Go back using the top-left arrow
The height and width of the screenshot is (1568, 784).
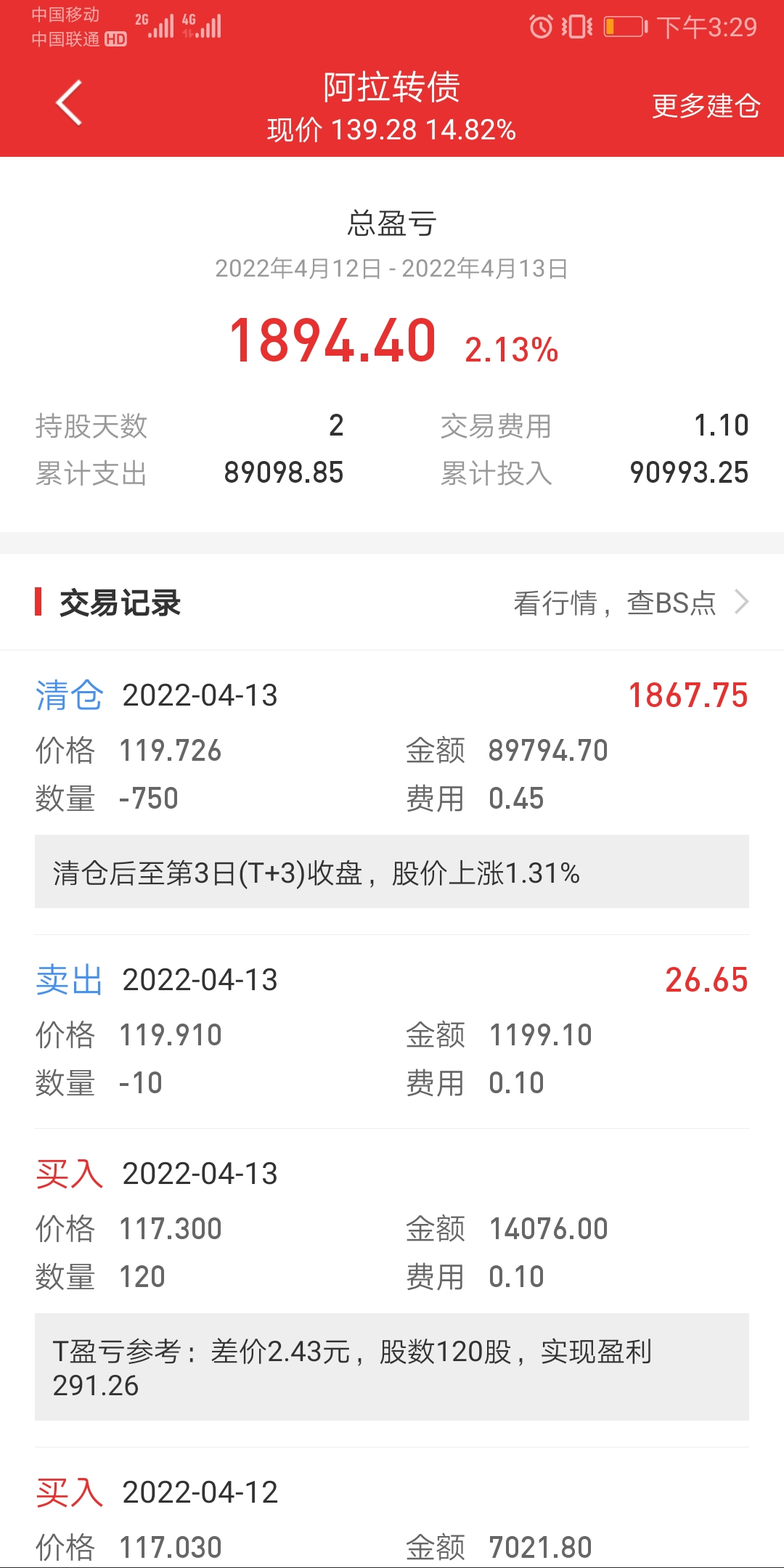pos(69,103)
